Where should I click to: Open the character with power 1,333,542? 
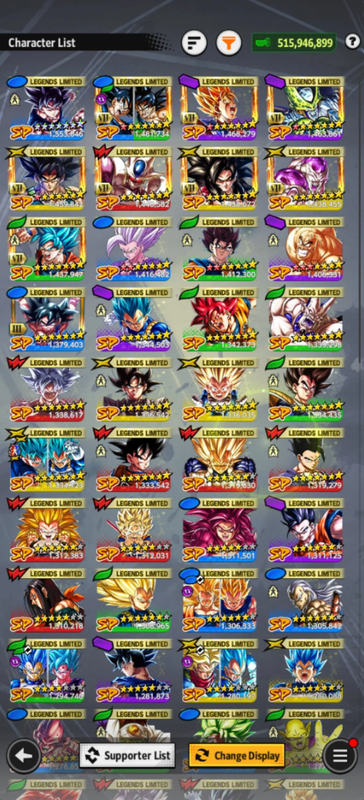click(x=133, y=460)
